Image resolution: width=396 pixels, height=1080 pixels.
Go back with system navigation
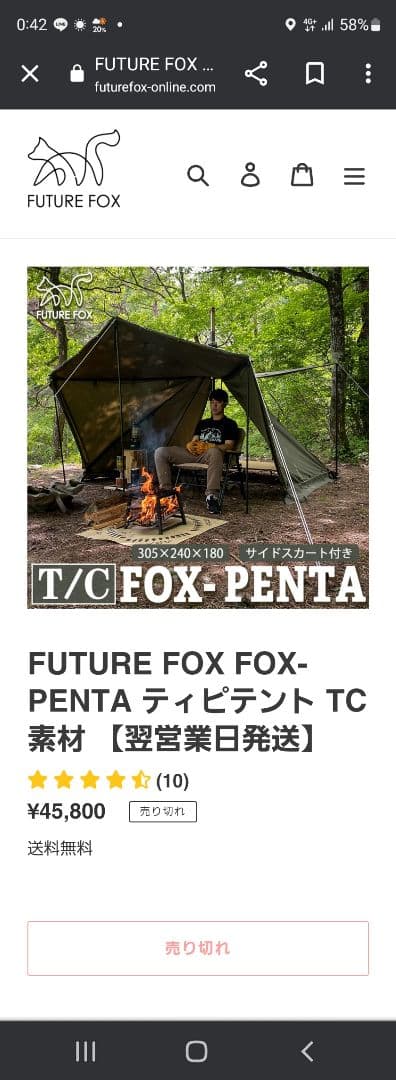click(308, 1051)
